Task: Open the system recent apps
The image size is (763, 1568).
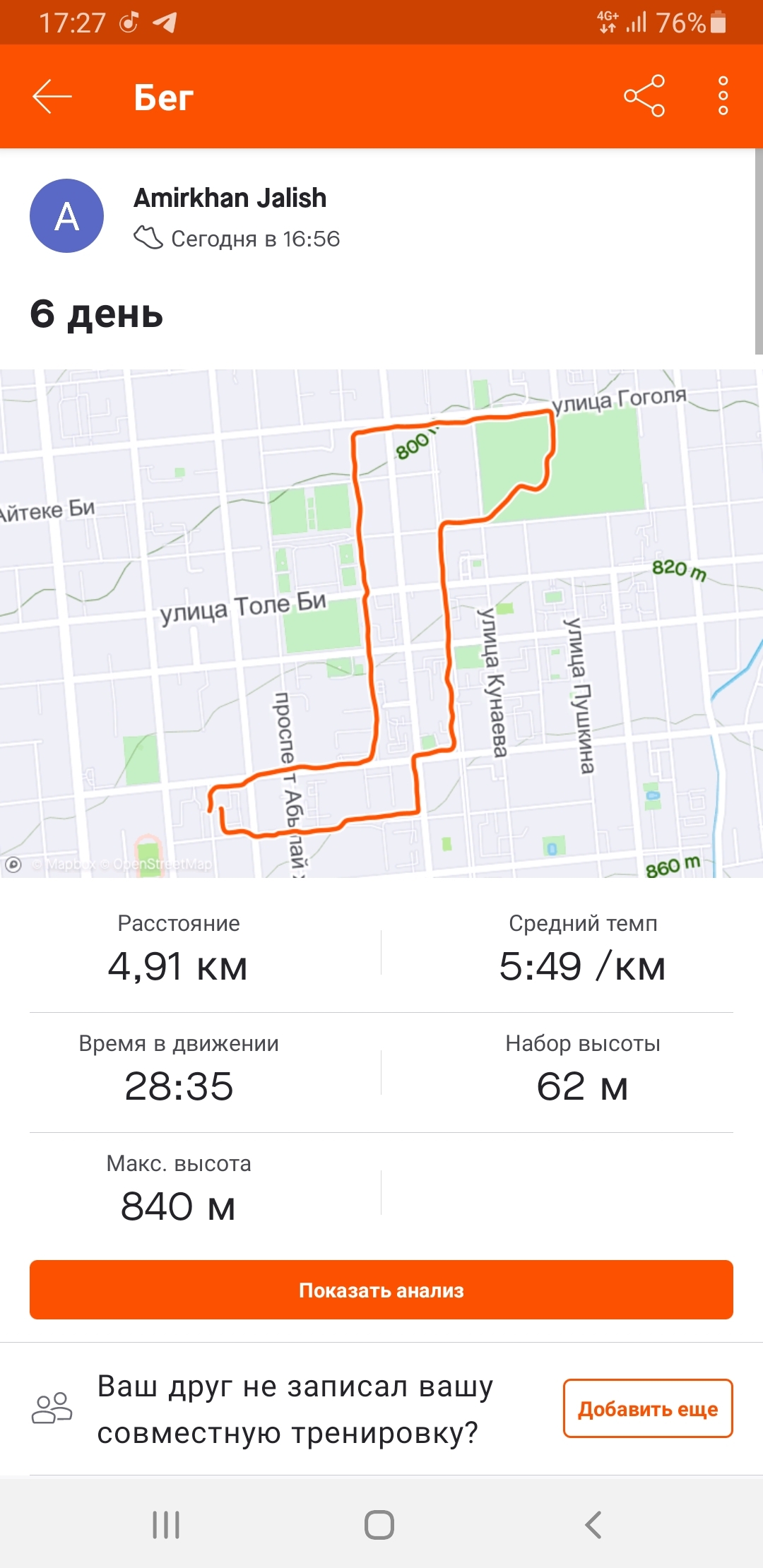Action: (166, 1524)
